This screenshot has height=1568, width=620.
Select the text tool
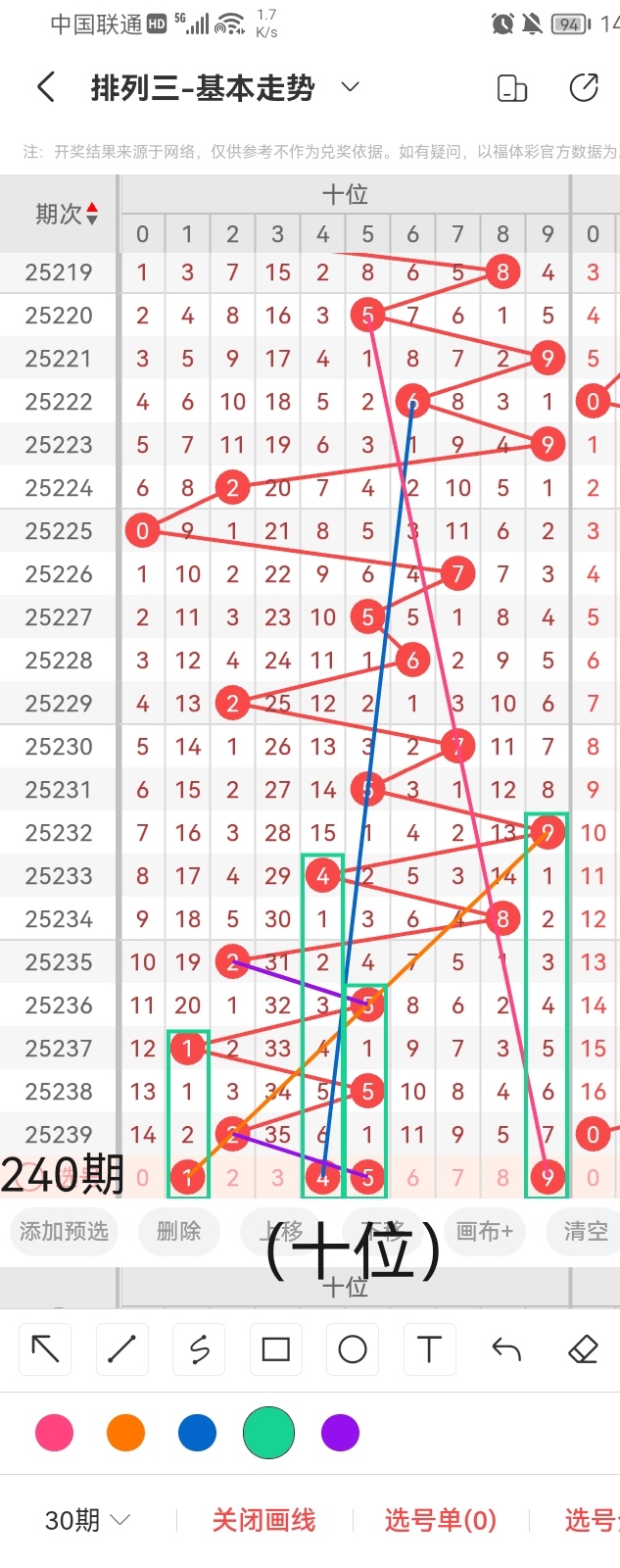tap(429, 1349)
